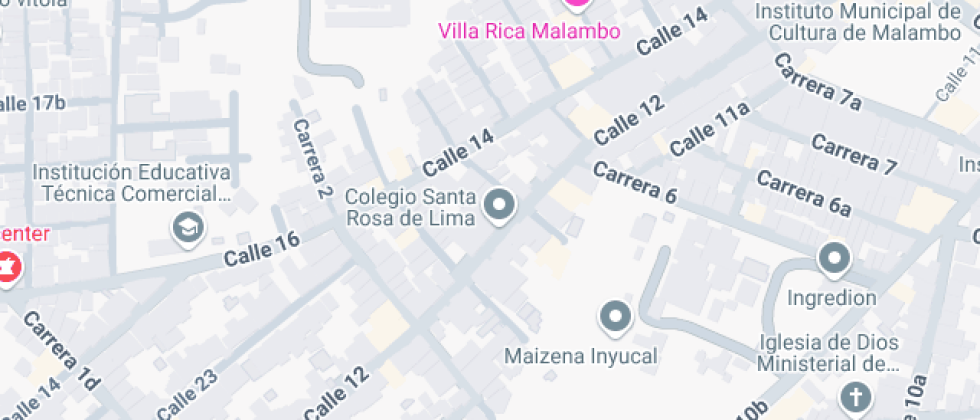Tap the Maizena Inyucal location pin
Image resolution: width=980 pixels, height=420 pixels.
point(616,318)
